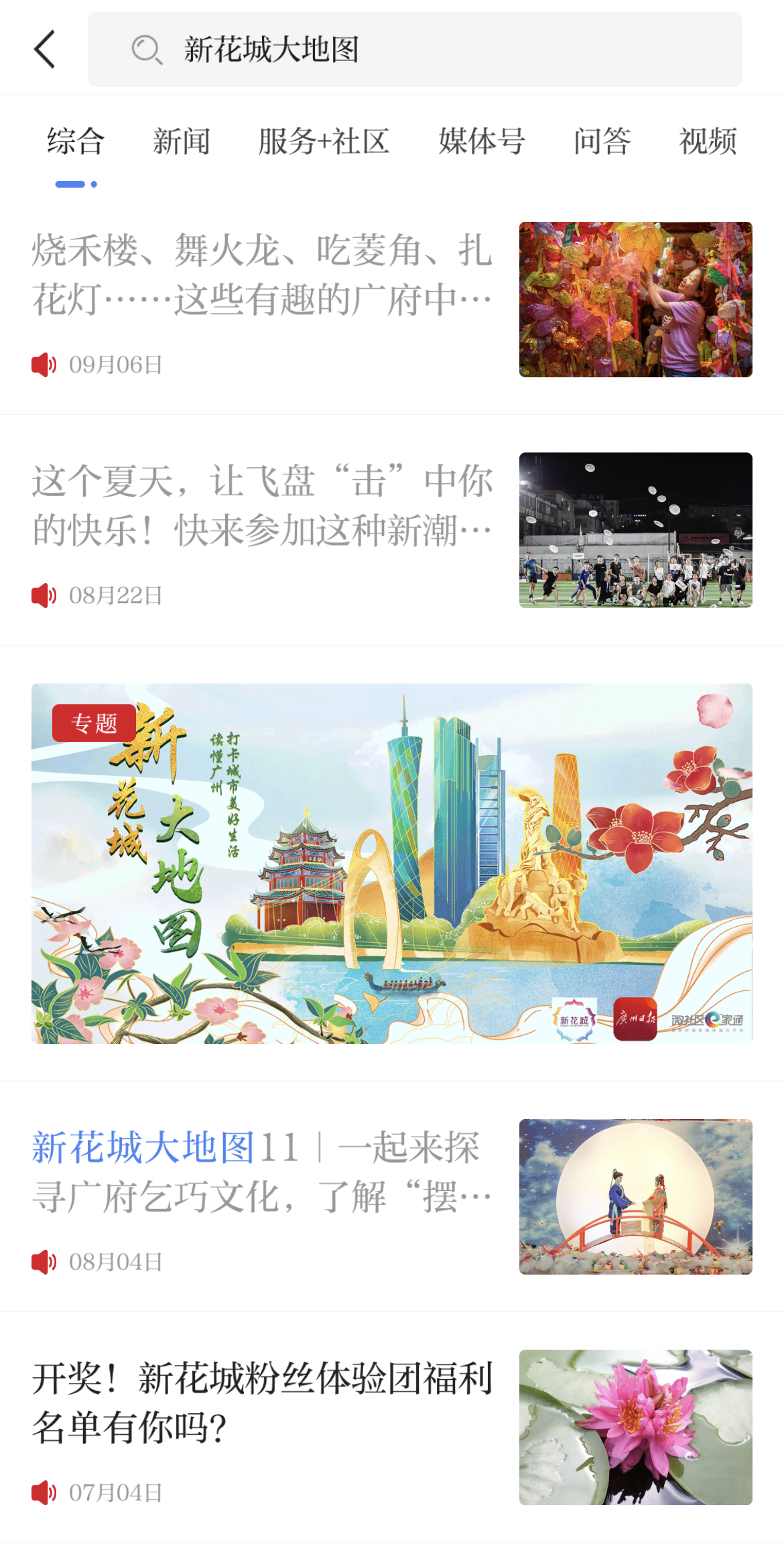784x1544 pixels.
Task: Play audio for the 09月06日 article
Action: pyautogui.click(x=44, y=365)
